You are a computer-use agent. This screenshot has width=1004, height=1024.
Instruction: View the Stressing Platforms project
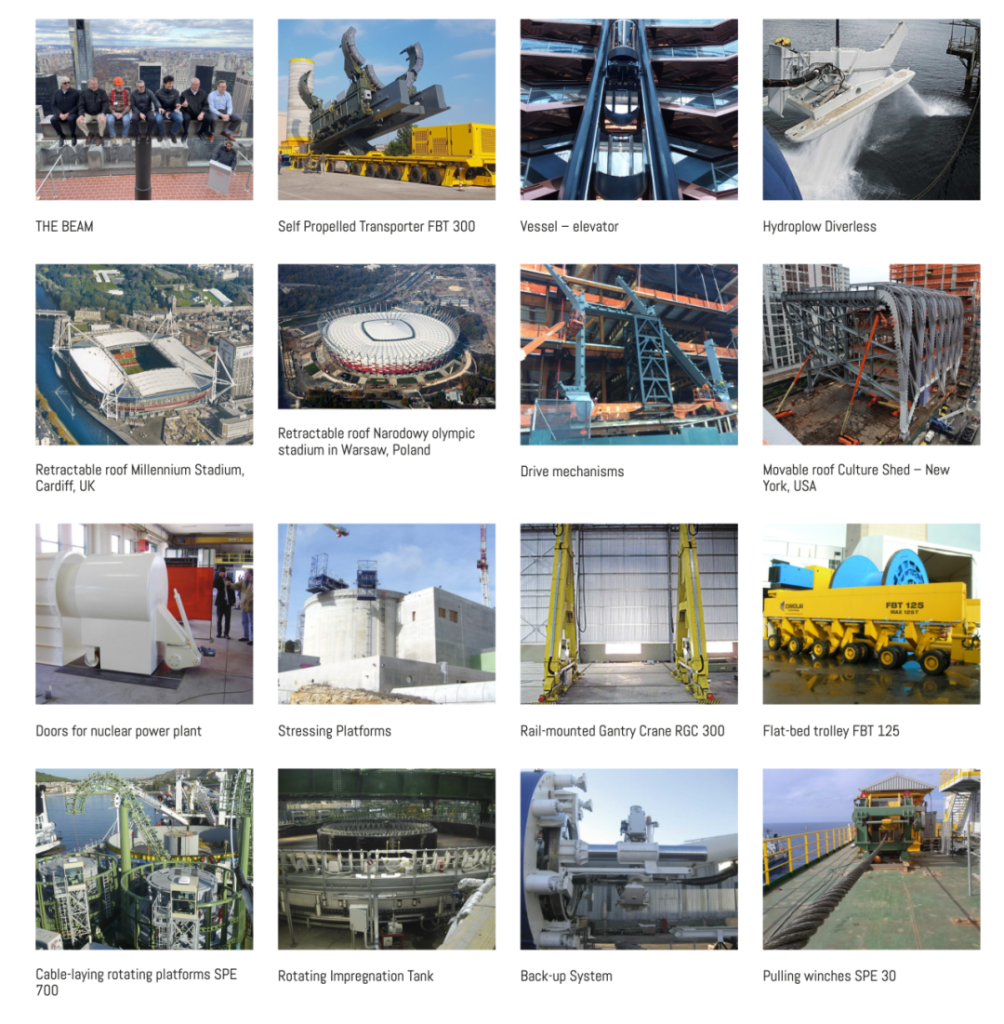pyautogui.click(x=386, y=613)
